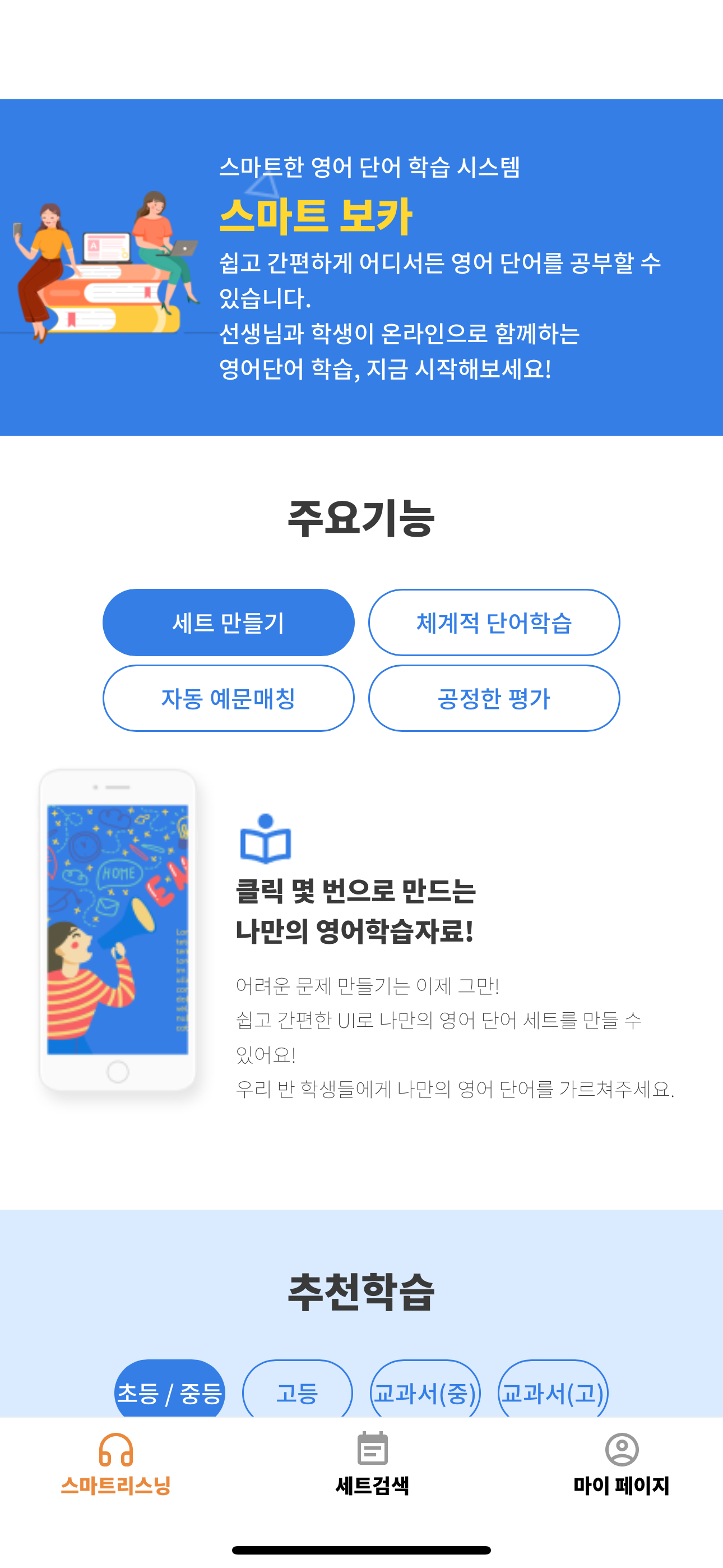Image resolution: width=723 pixels, height=1568 pixels.
Task: Select the 자동 예문매칭 feature
Action: (x=229, y=699)
